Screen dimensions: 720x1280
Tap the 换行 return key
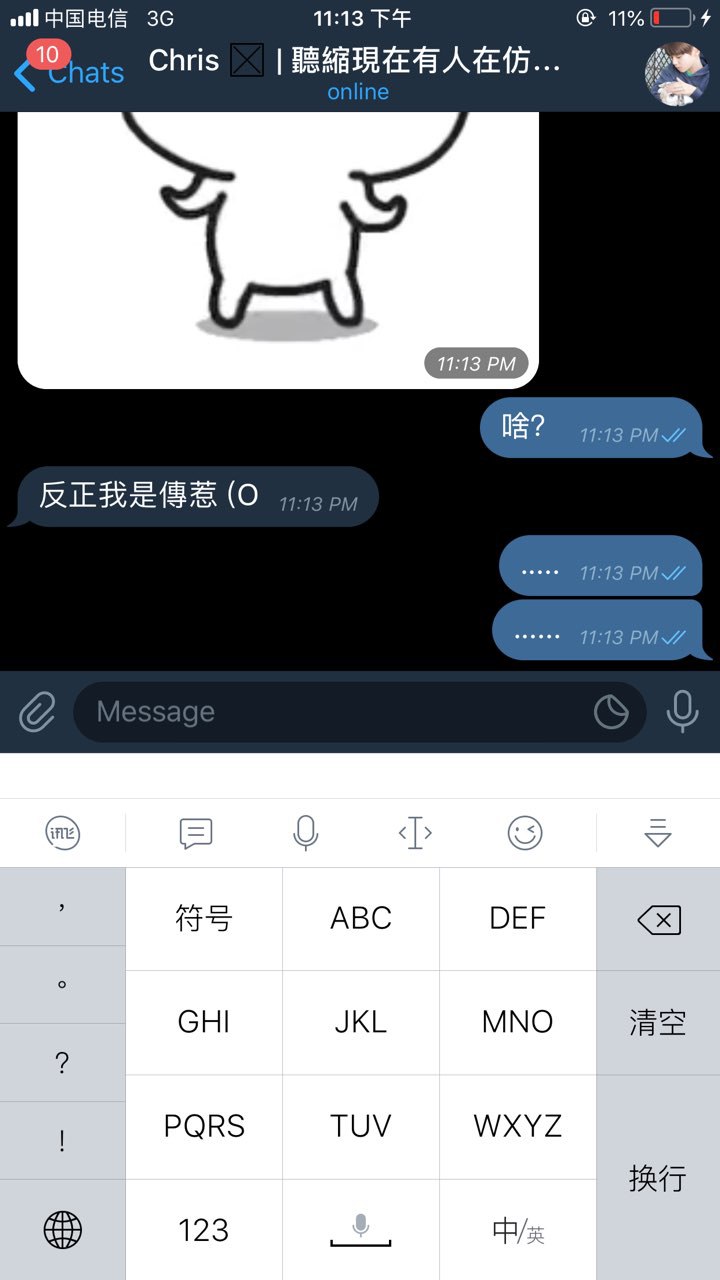[x=658, y=1178]
